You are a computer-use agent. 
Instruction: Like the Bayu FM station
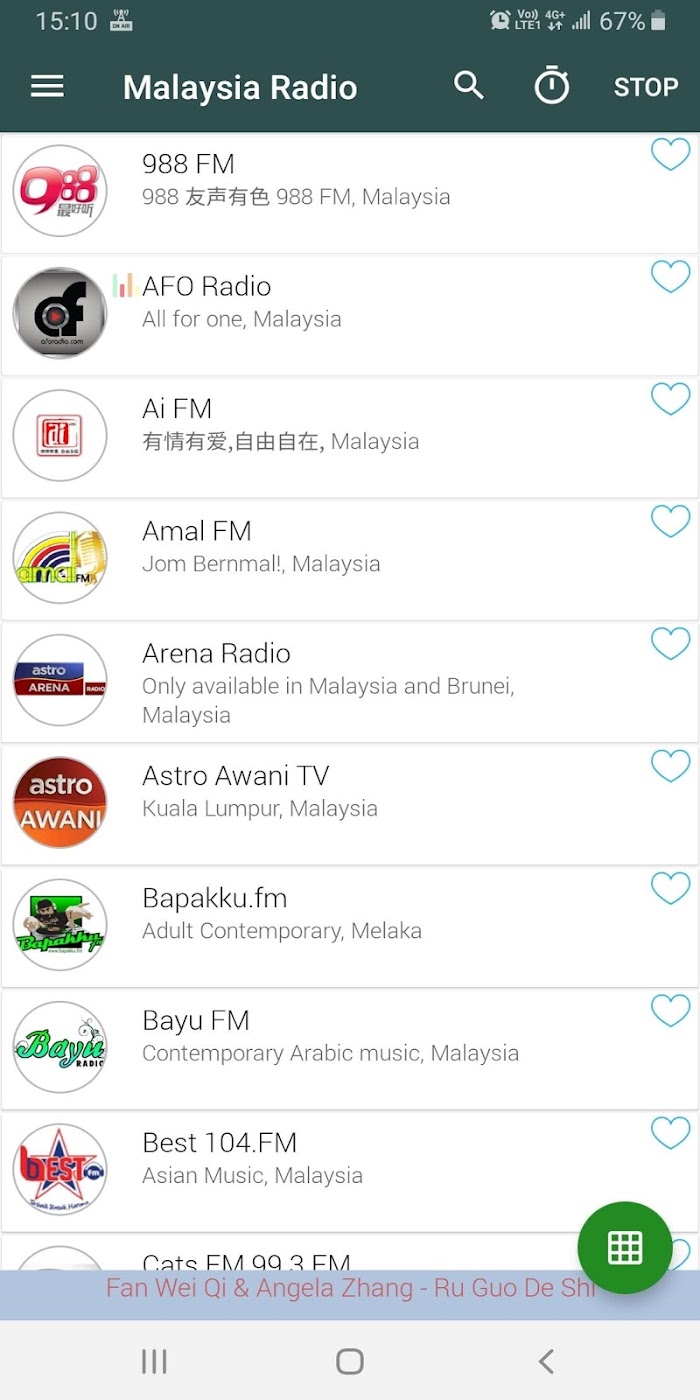tap(671, 1011)
